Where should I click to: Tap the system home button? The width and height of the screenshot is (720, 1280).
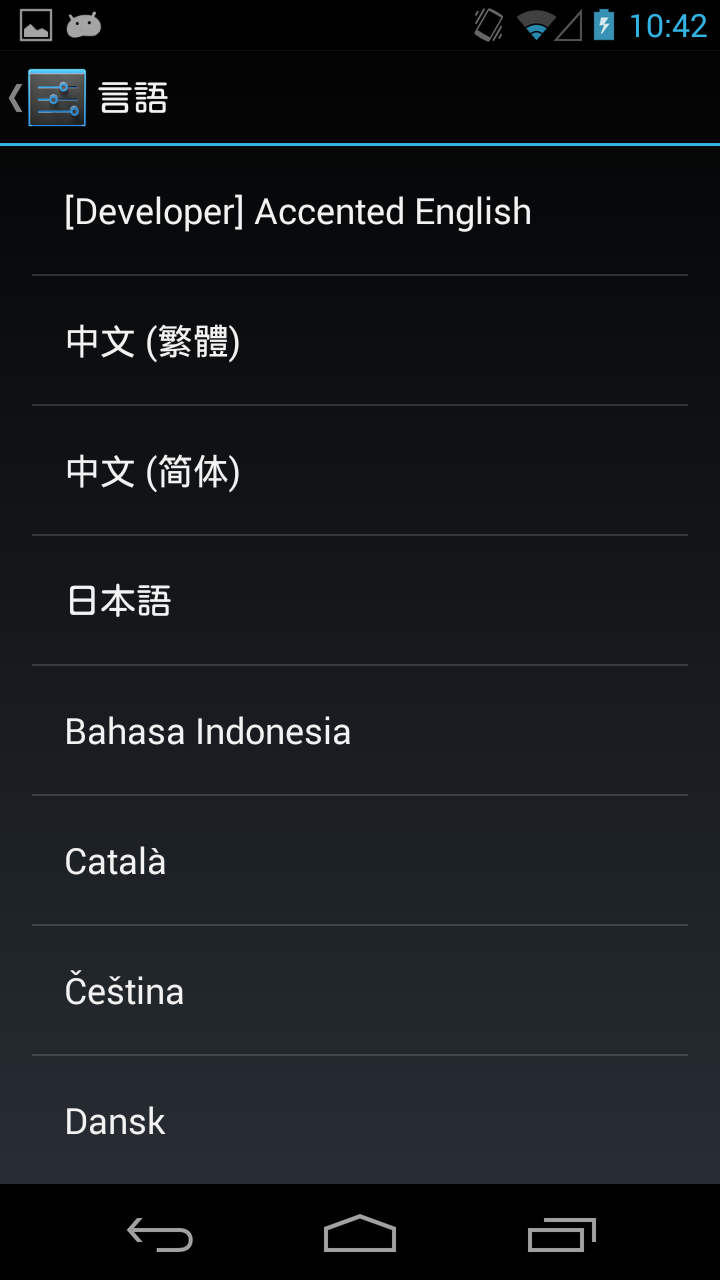click(x=360, y=1234)
